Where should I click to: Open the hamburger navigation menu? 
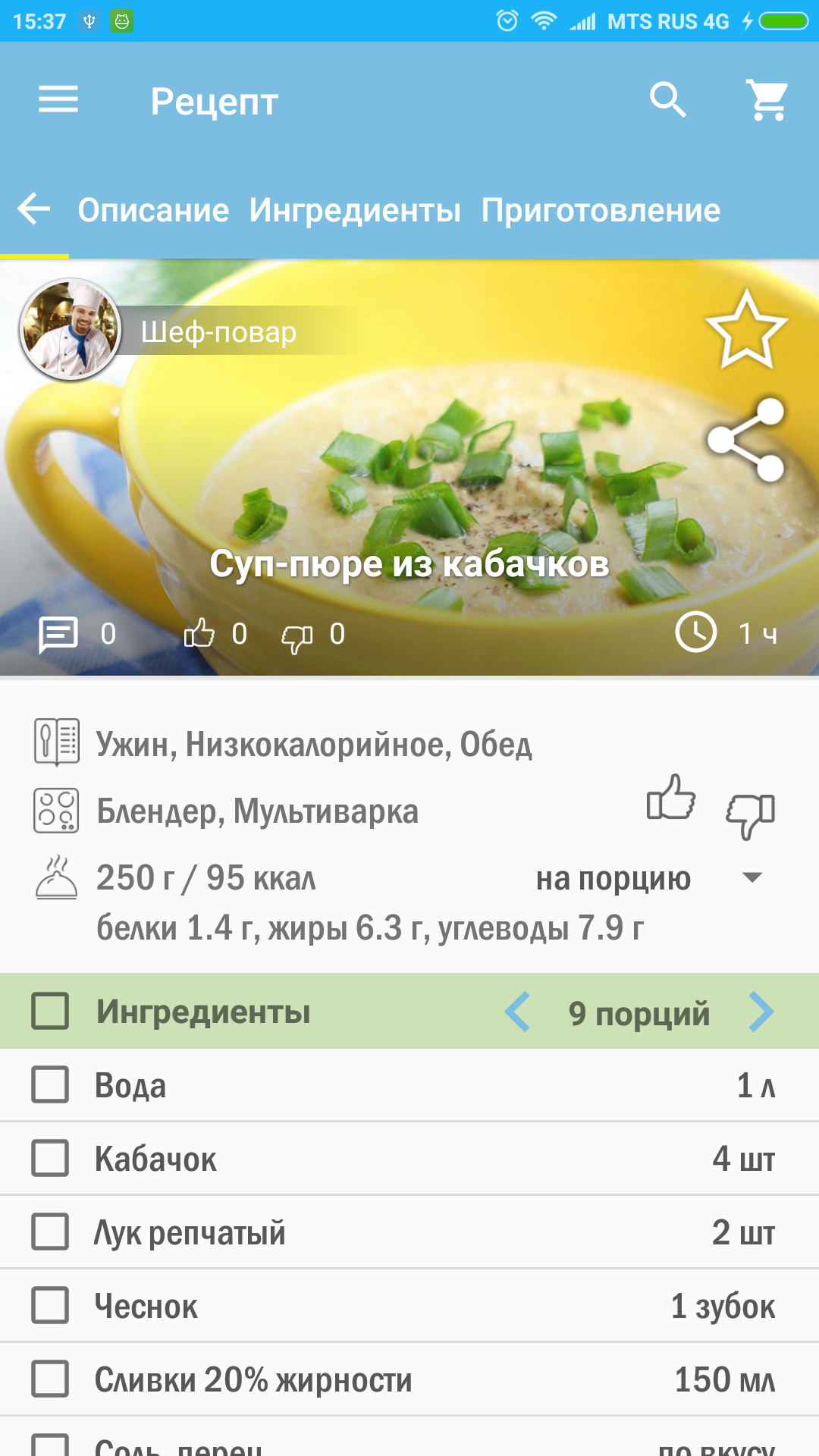[x=58, y=100]
